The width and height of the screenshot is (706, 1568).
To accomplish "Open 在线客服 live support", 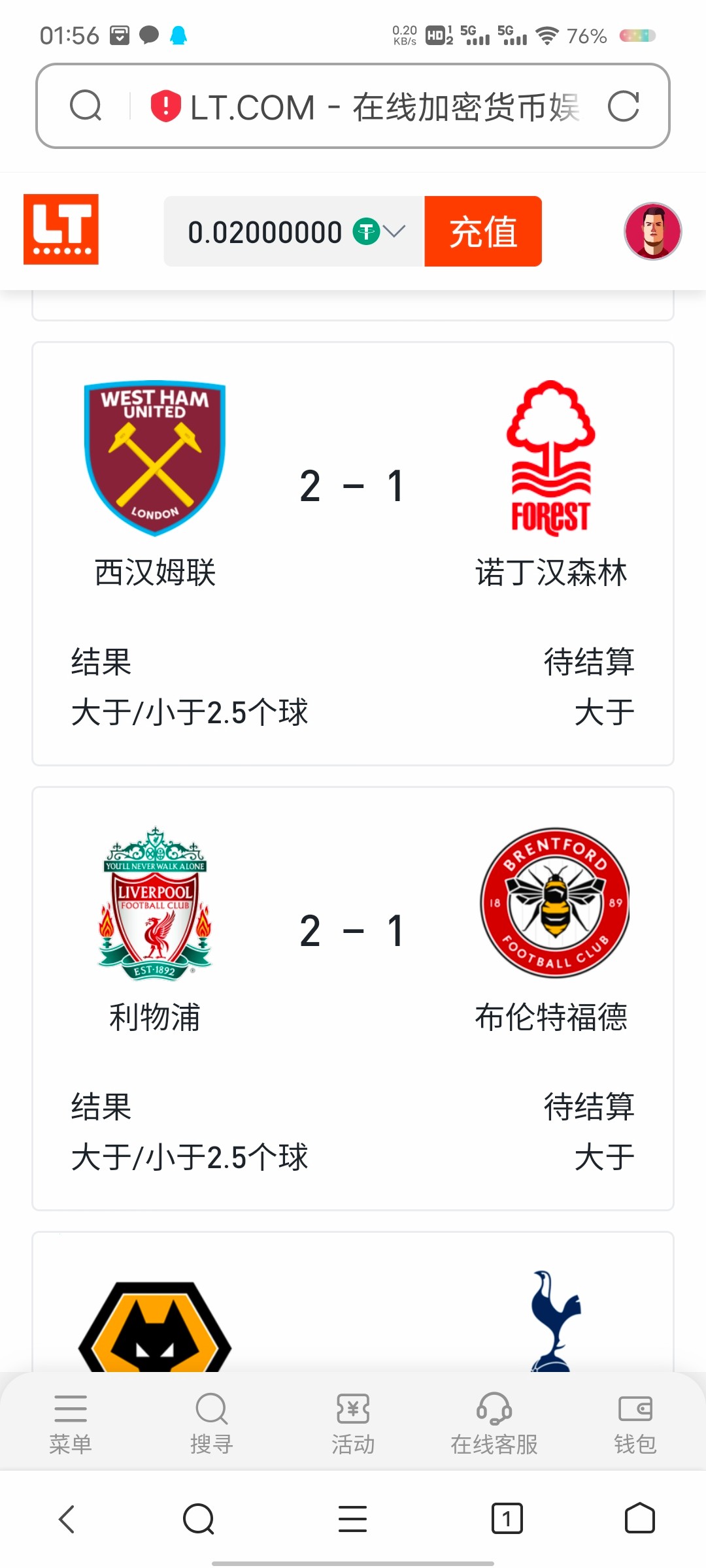I will [494, 1424].
